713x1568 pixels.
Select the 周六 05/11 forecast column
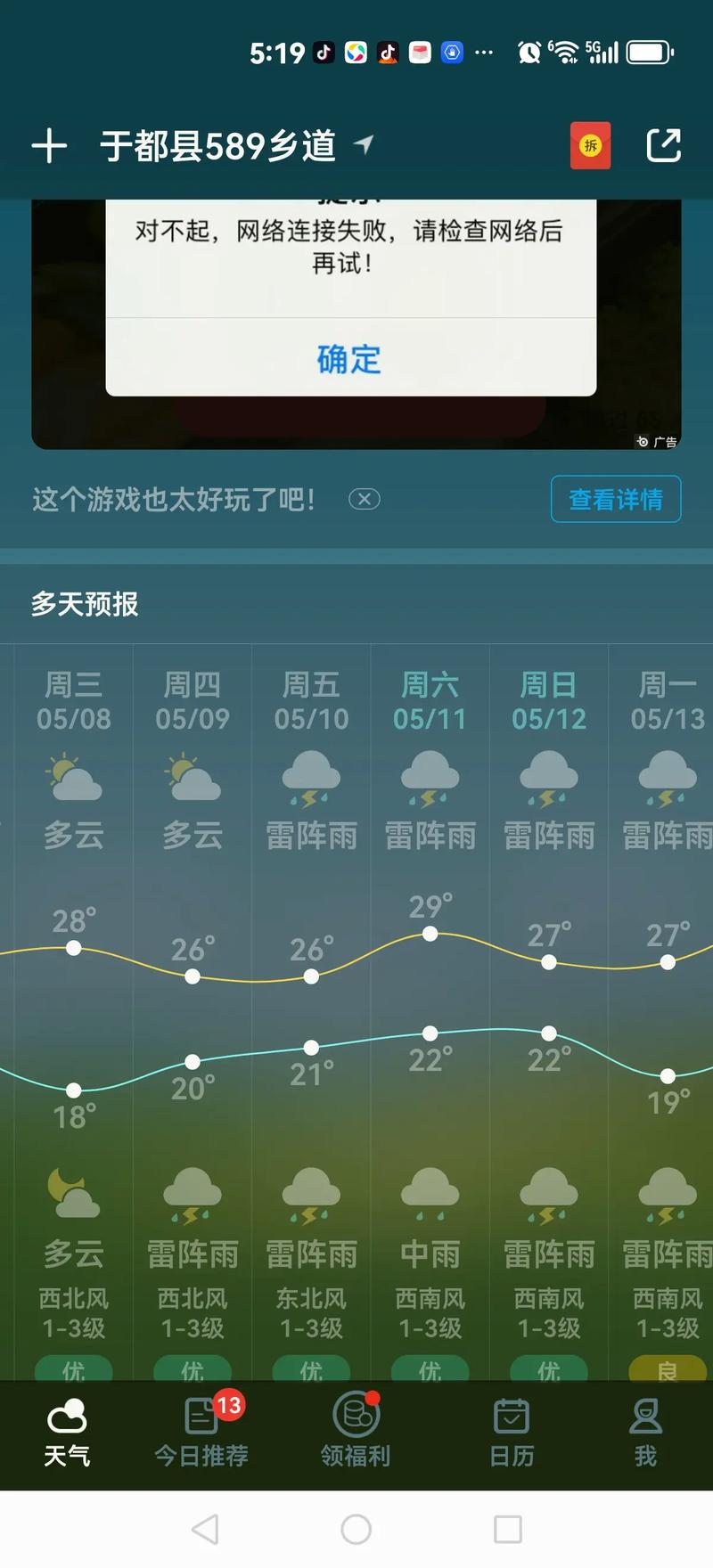pos(430,699)
